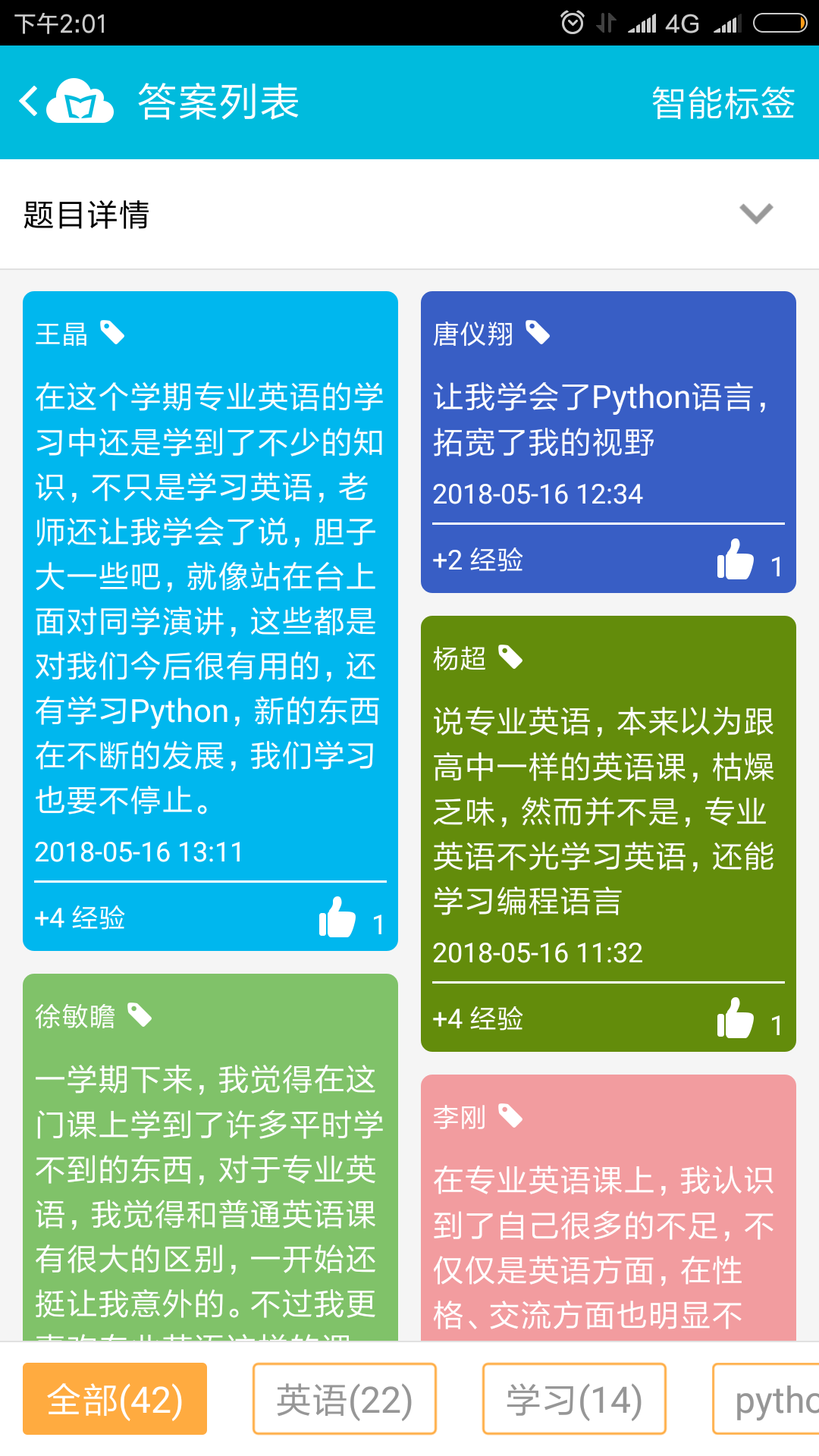This screenshot has width=819, height=1456.
Task: Go back using the top-left arrow
Action: [29, 102]
